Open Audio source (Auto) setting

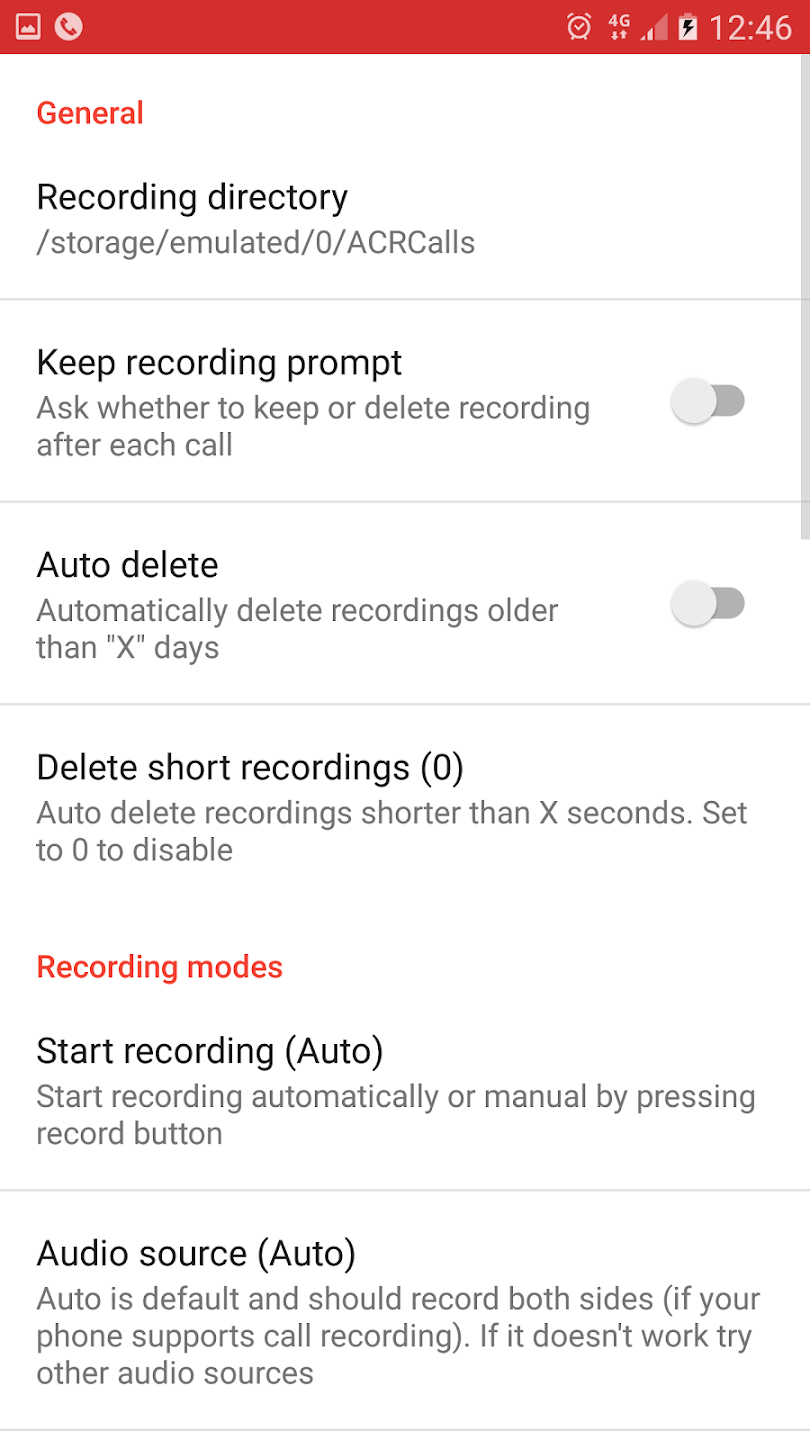click(x=405, y=1311)
